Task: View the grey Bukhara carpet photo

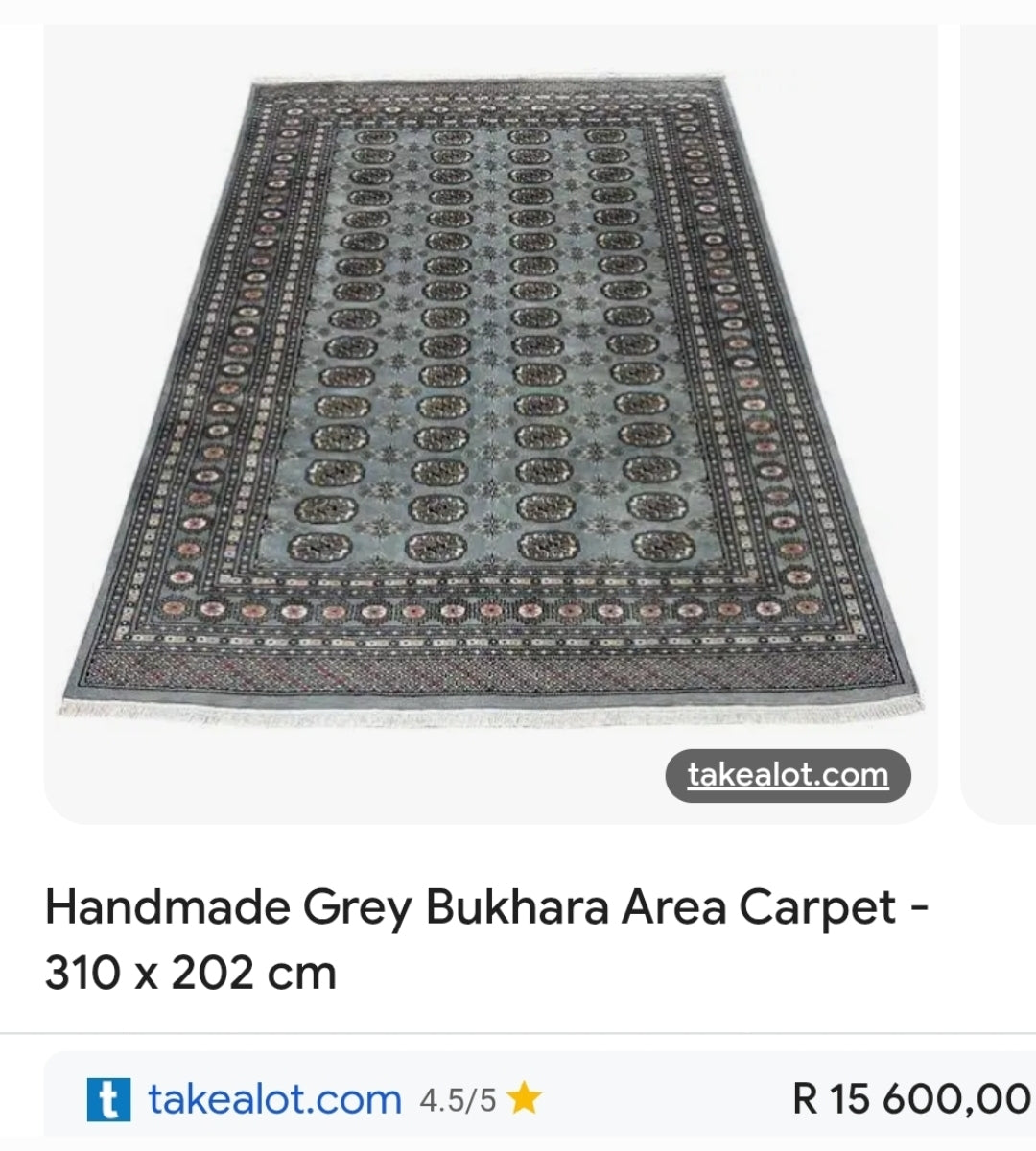Action: click(489, 403)
